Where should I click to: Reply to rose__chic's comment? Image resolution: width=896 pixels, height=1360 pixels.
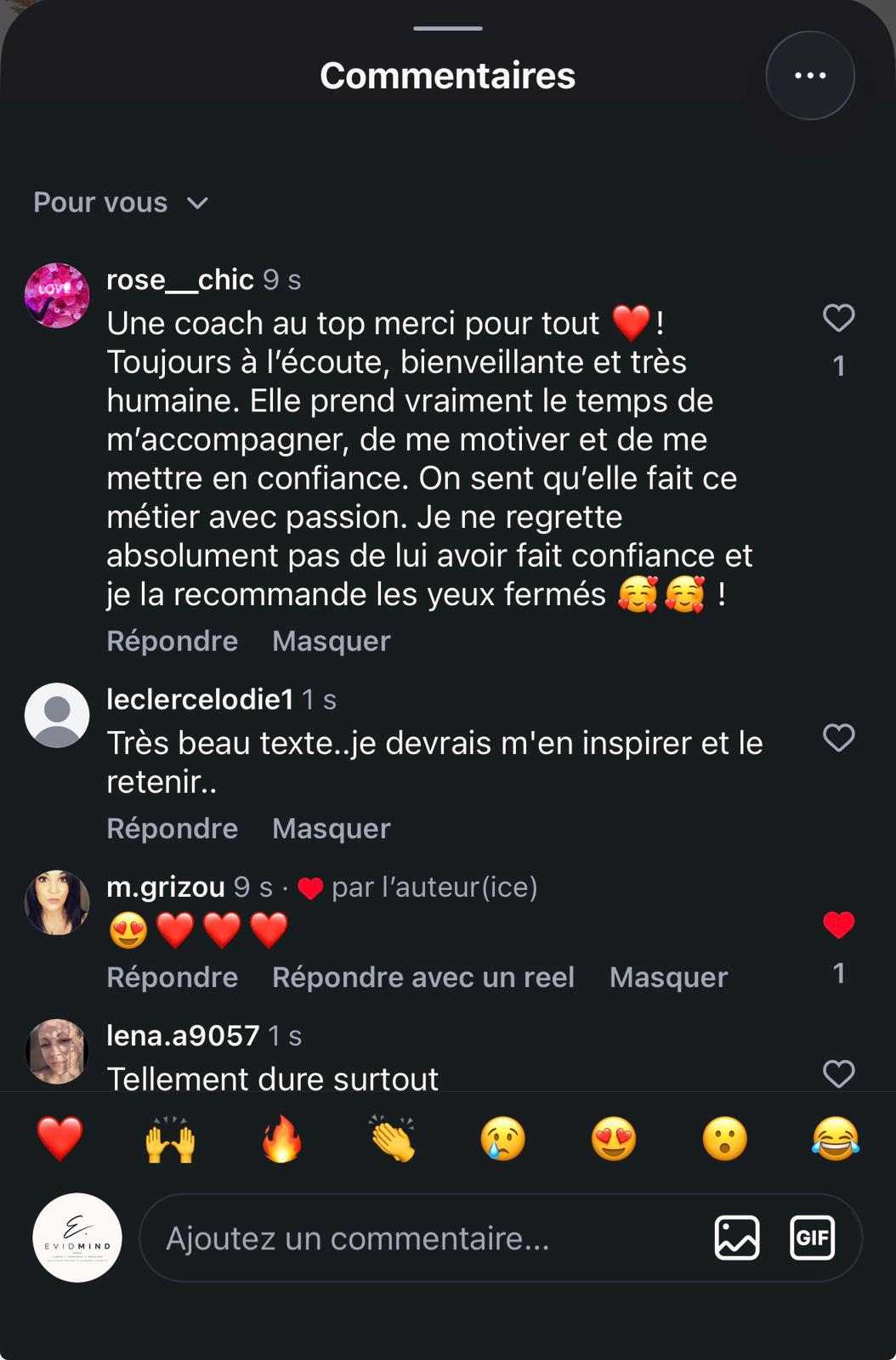tap(172, 641)
